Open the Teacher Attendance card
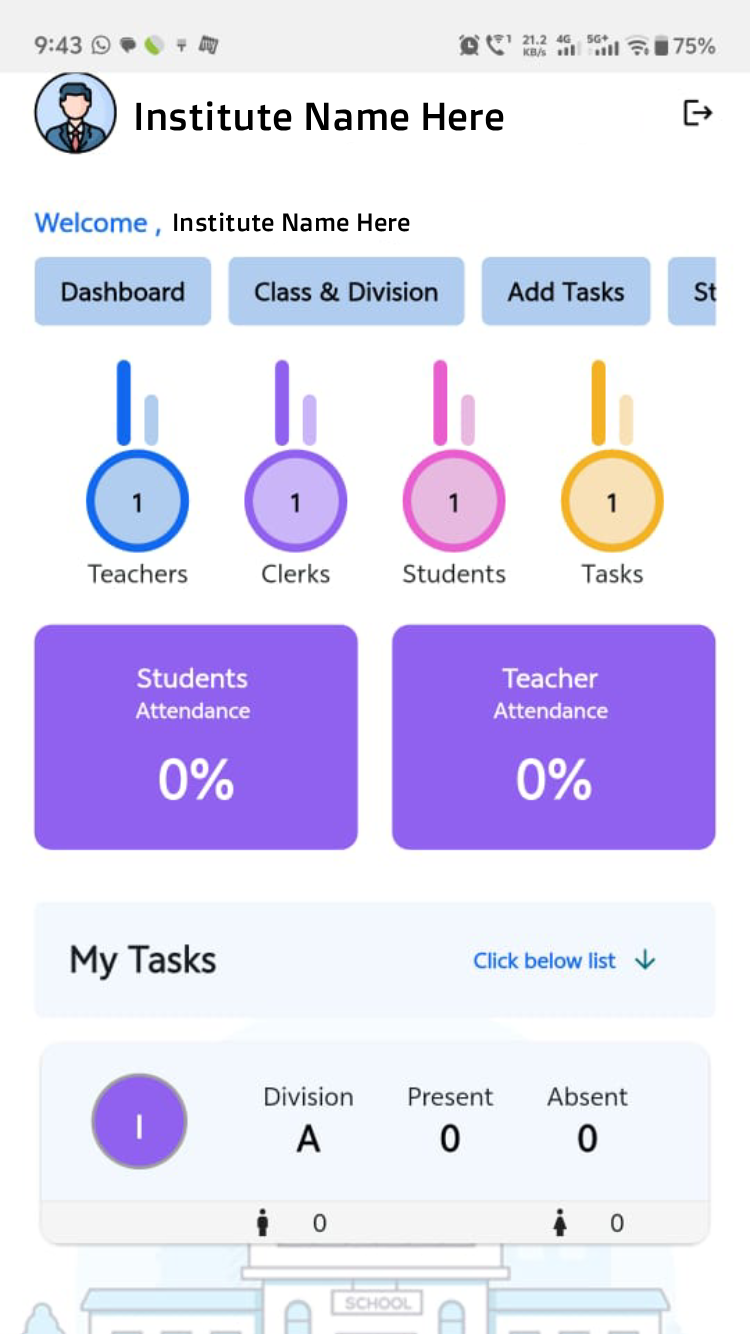 coord(553,737)
